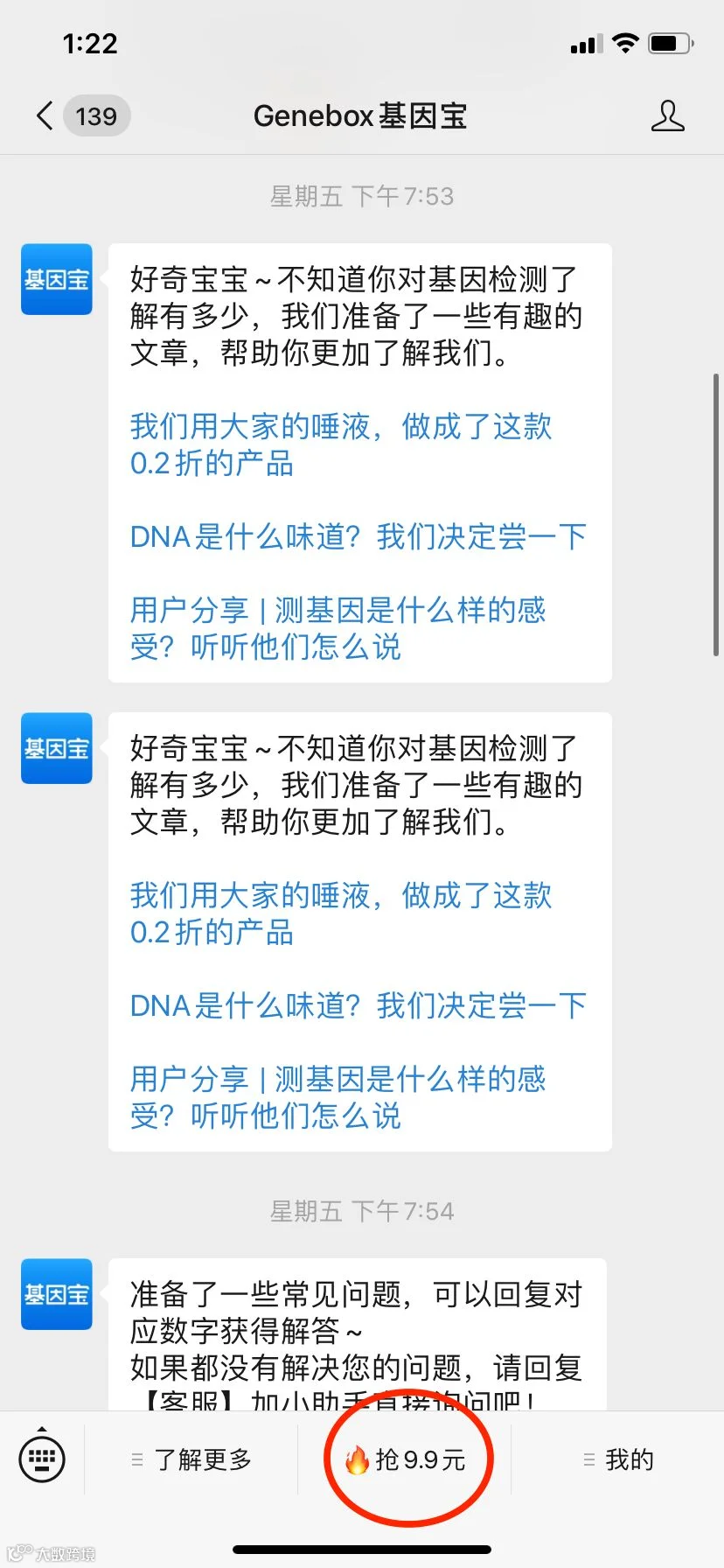Switch to keyboard input mode
The image size is (724, 1568).
coord(42,1459)
